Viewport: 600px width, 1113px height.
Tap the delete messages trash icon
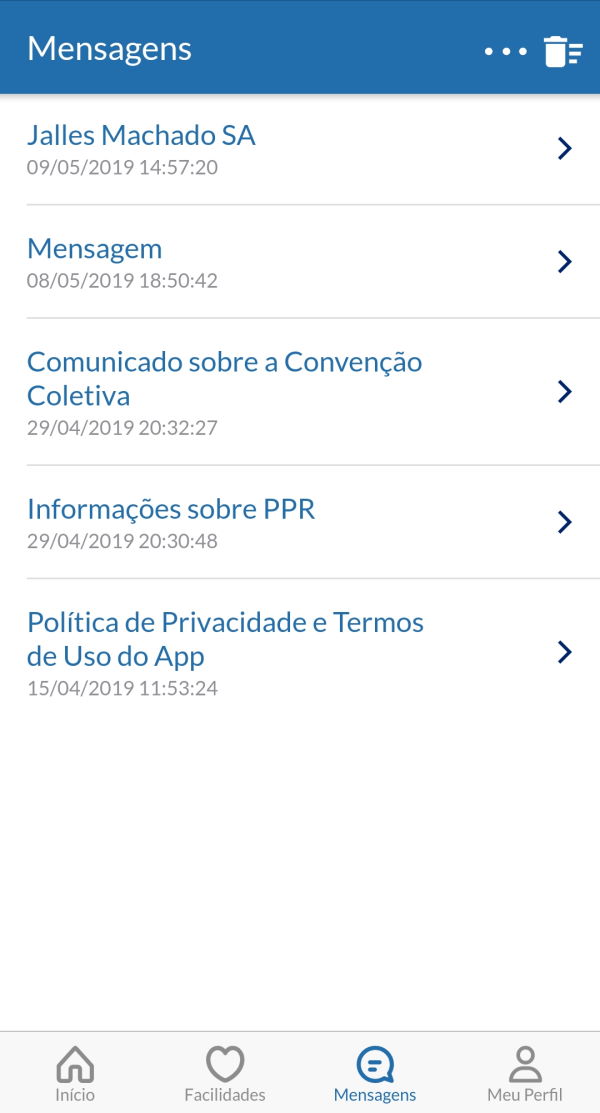(x=563, y=51)
